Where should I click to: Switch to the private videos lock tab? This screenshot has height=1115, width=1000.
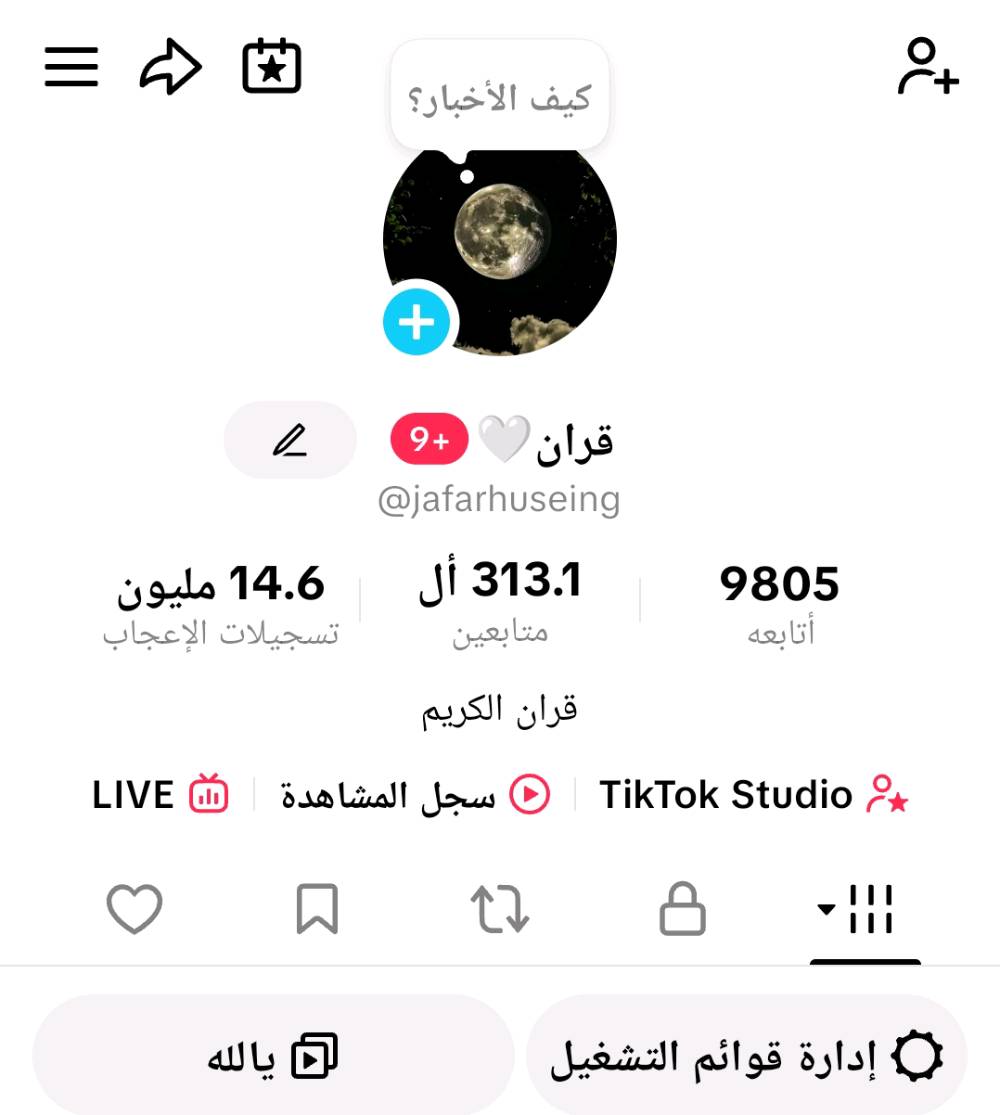683,908
